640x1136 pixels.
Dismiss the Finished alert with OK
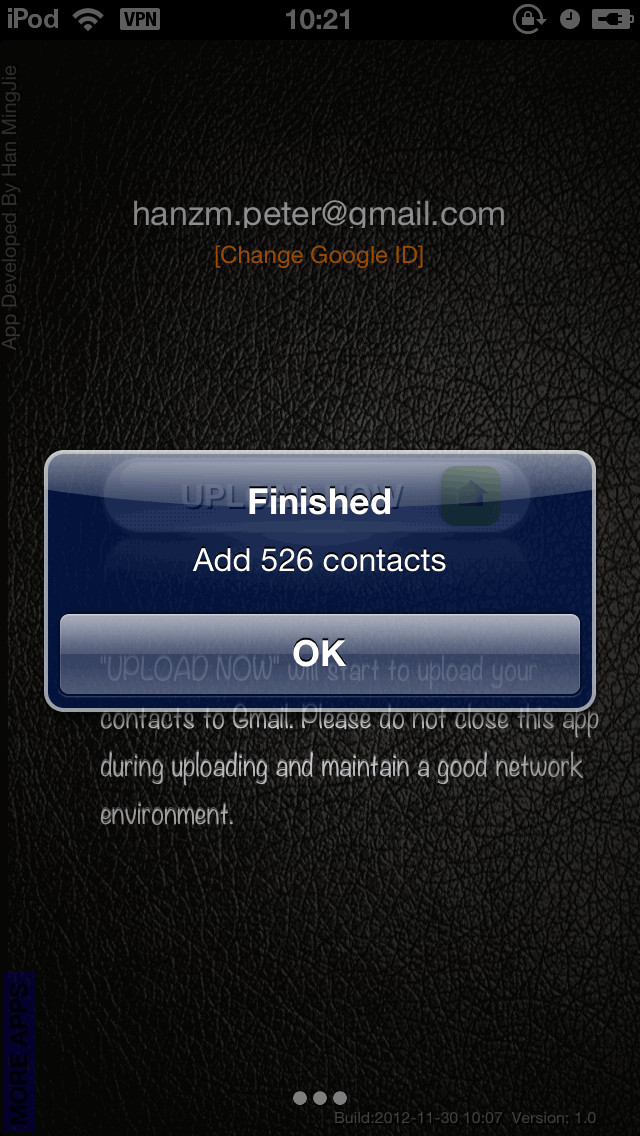[320, 653]
